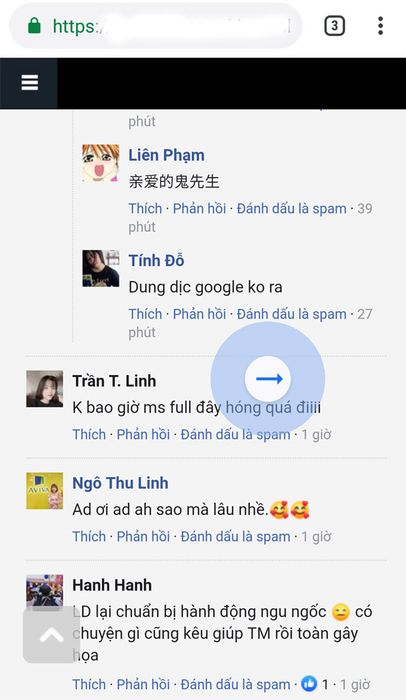Open Chrome's three-dot overflow menu
The height and width of the screenshot is (700, 406).
point(380,26)
